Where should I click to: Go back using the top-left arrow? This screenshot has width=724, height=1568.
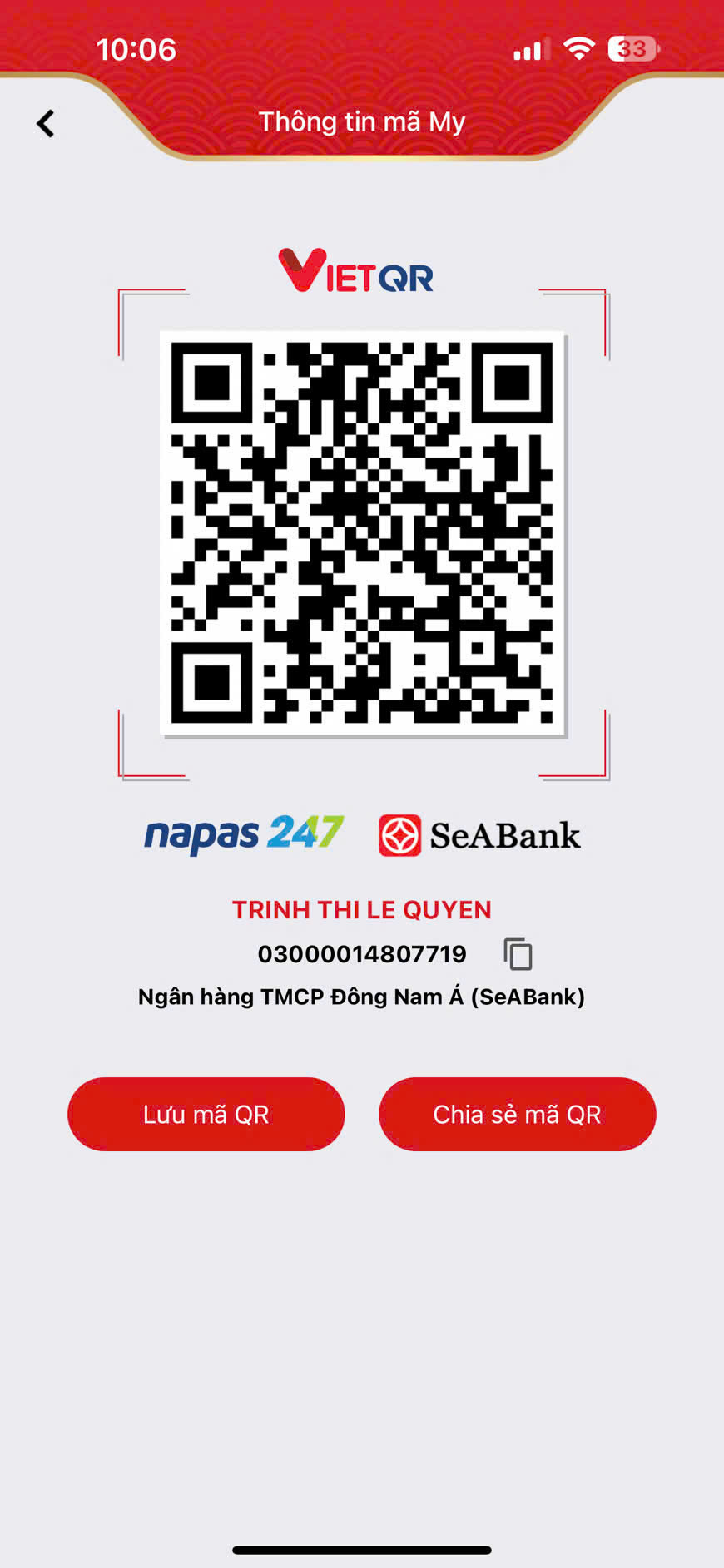tap(46, 124)
